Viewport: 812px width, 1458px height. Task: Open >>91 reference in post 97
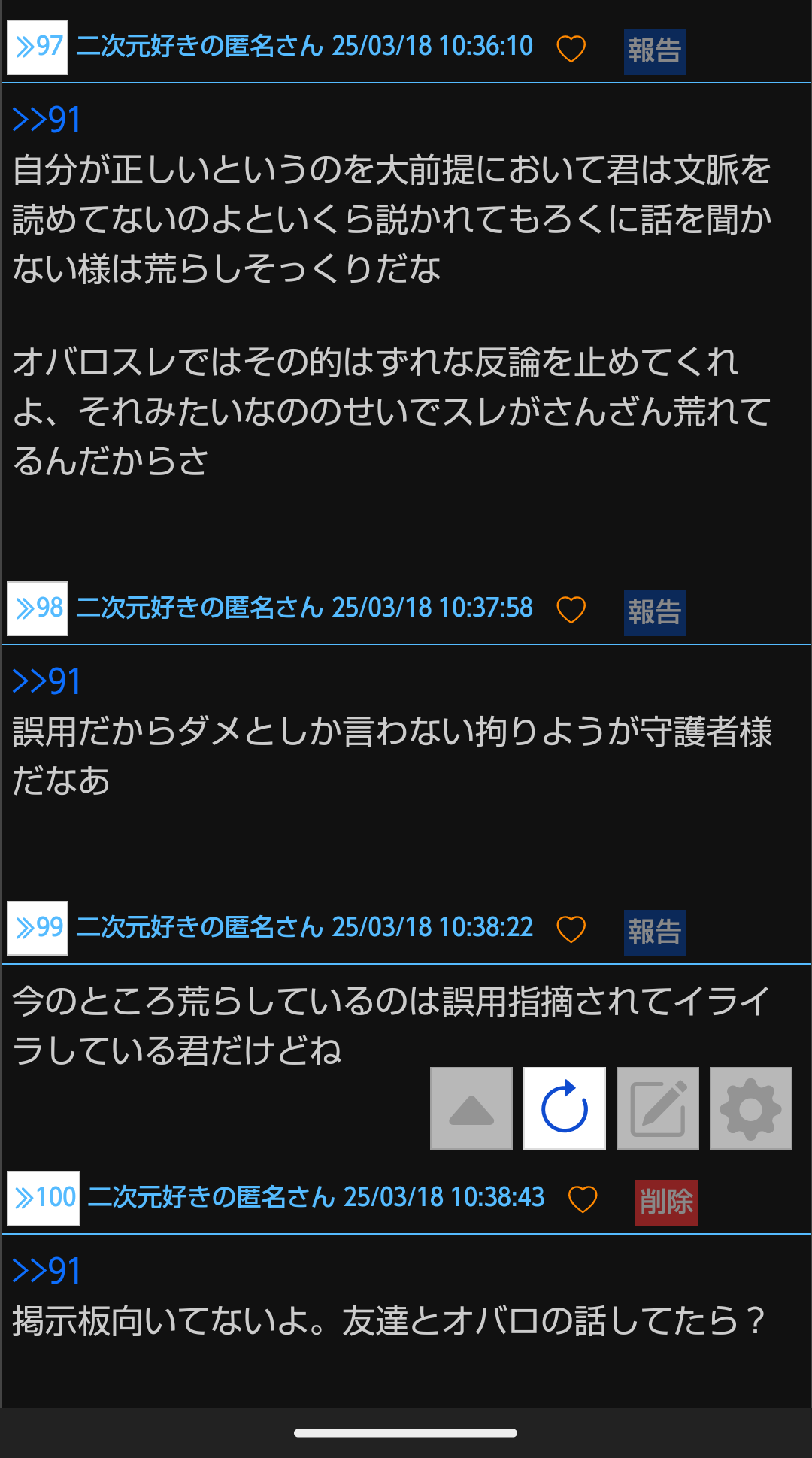coord(47,120)
